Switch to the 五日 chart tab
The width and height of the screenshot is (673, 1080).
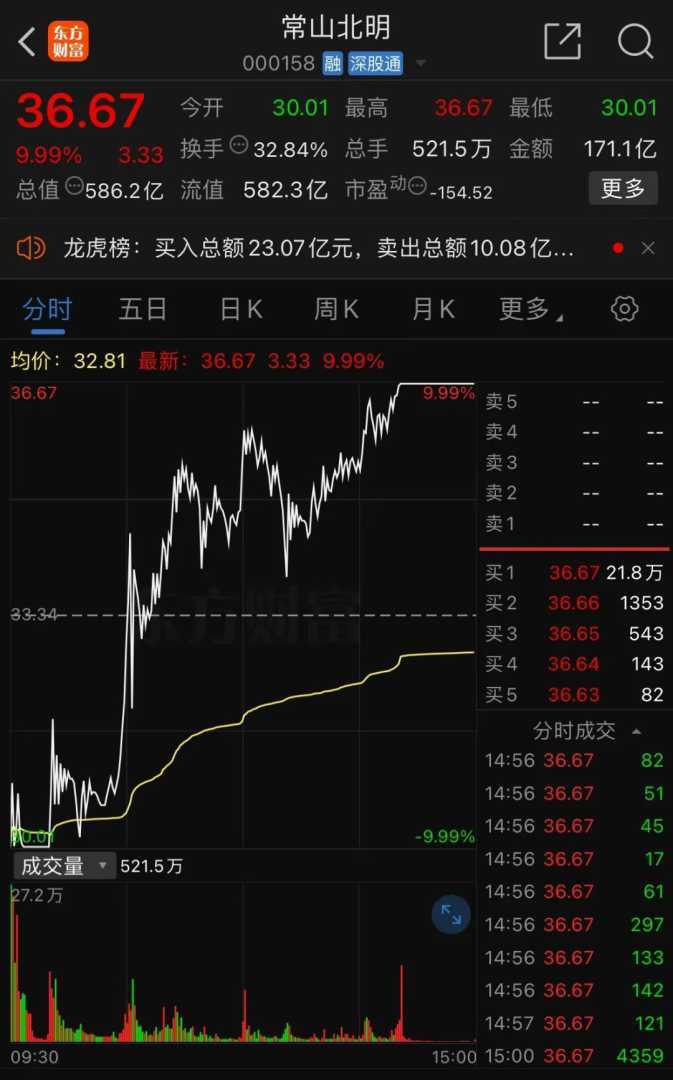[x=142, y=310]
